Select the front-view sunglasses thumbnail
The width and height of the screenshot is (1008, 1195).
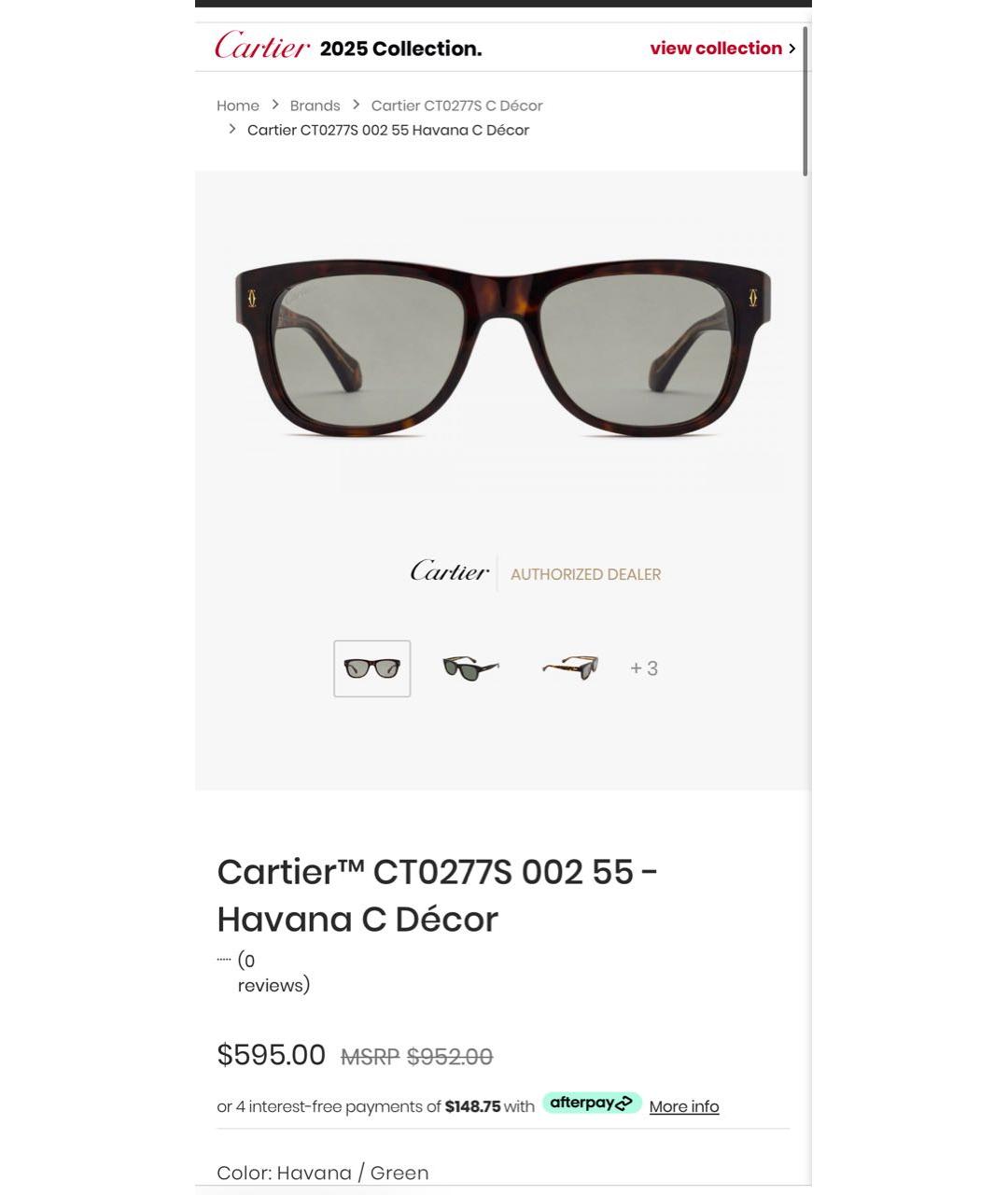pos(372,668)
